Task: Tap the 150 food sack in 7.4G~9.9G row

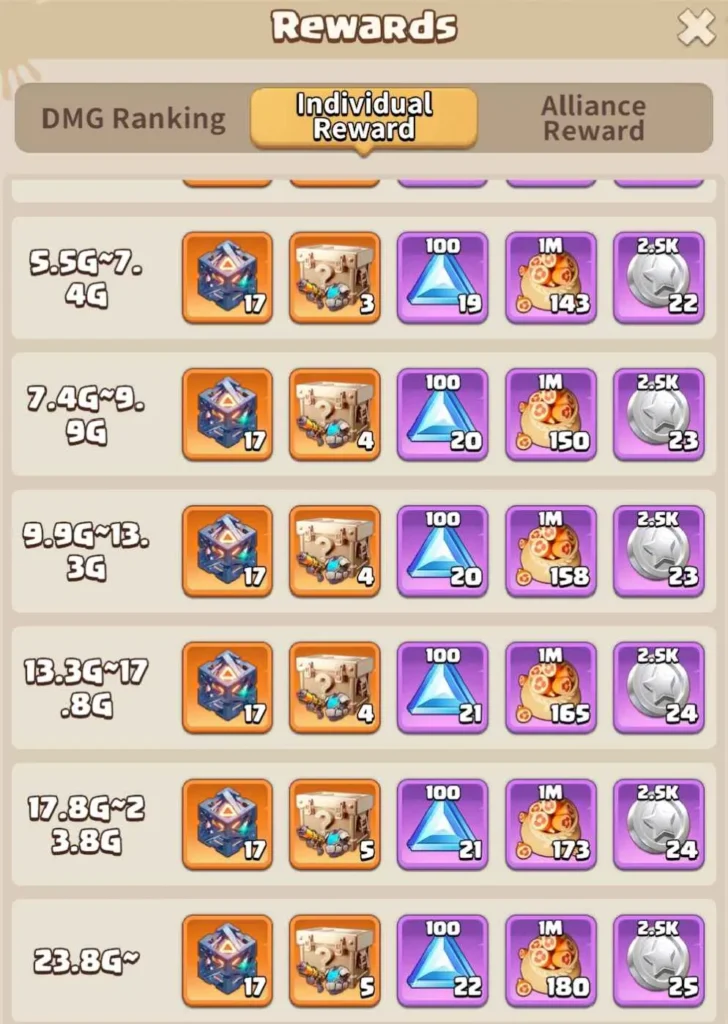Action: (x=551, y=414)
